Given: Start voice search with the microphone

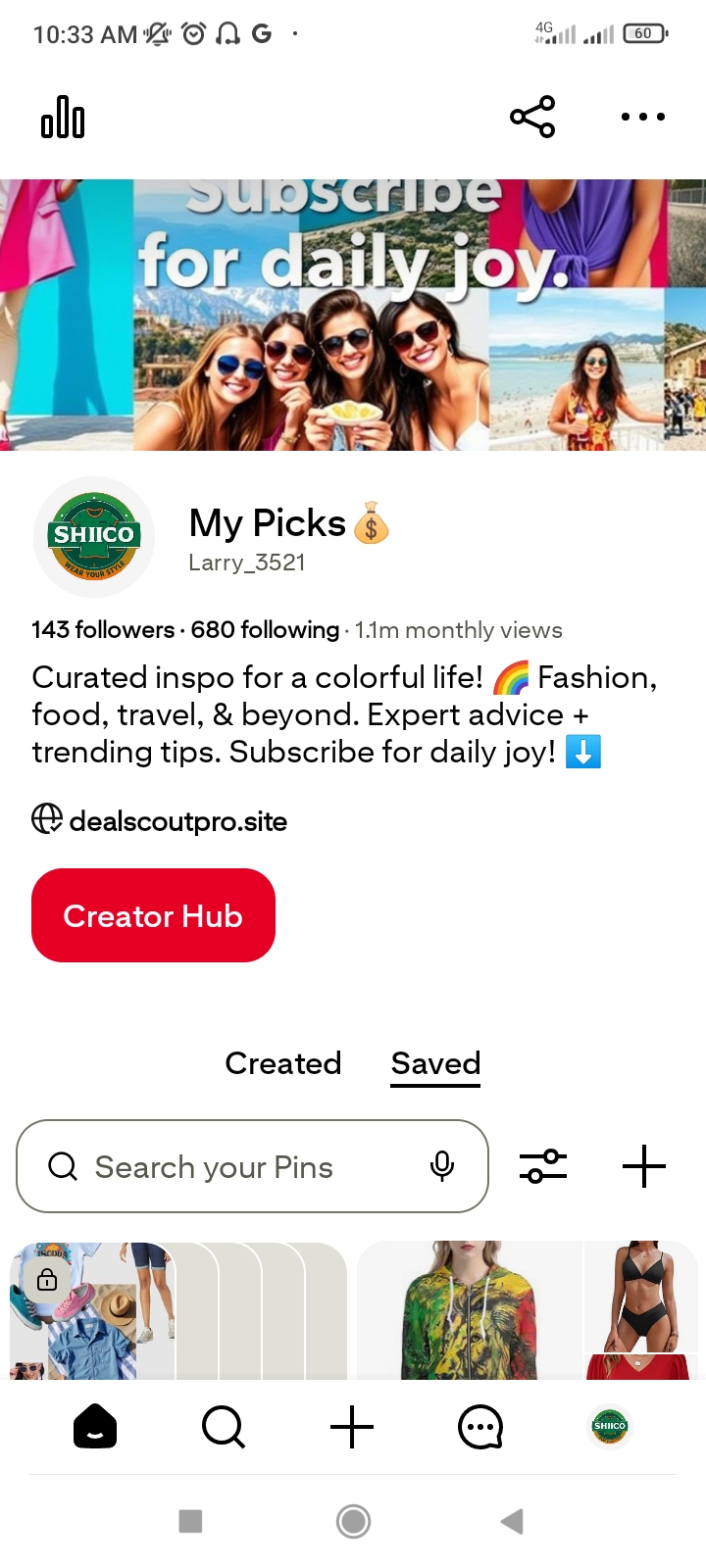Looking at the screenshot, I should (x=442, y=1166).
